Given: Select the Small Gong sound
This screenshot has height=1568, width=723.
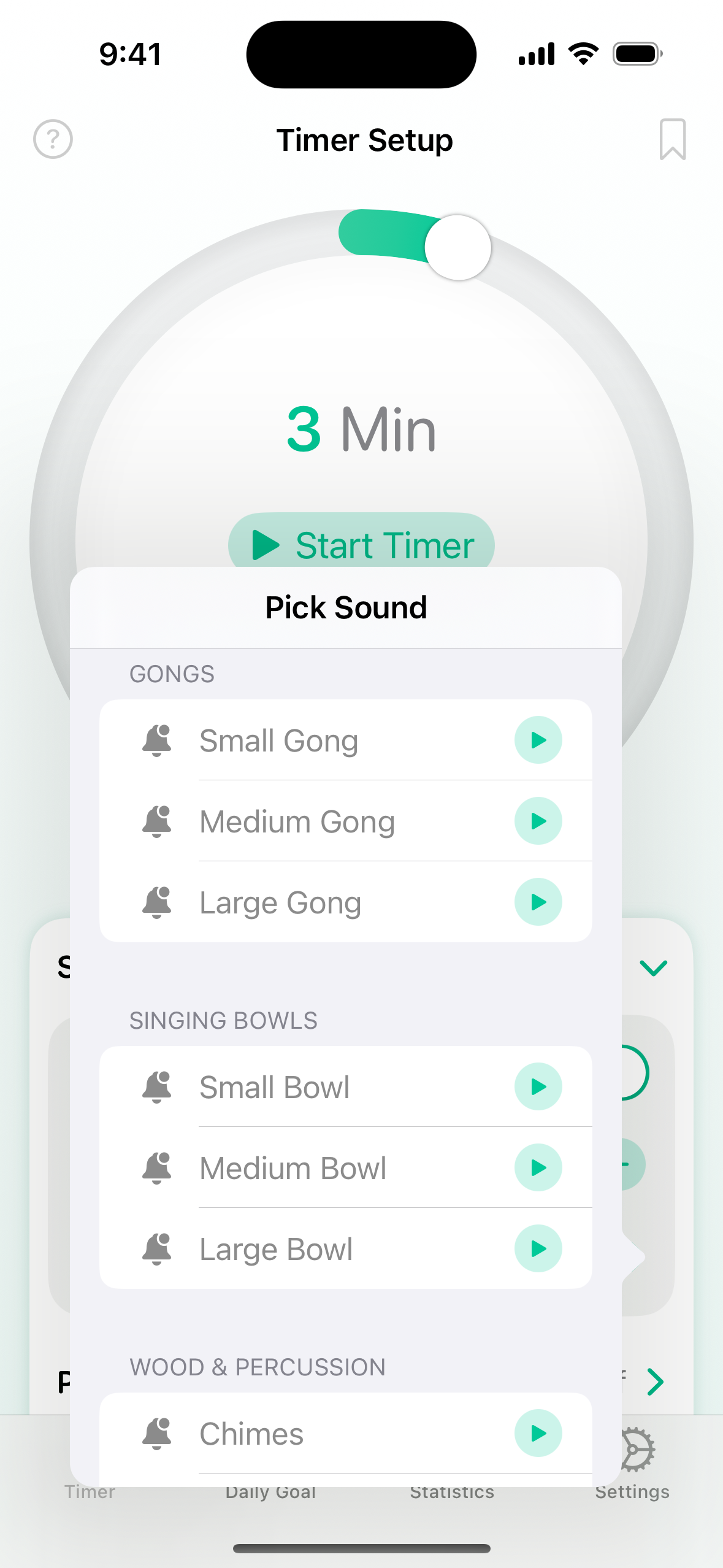Looking at the screenshot, I should [279, 740].
